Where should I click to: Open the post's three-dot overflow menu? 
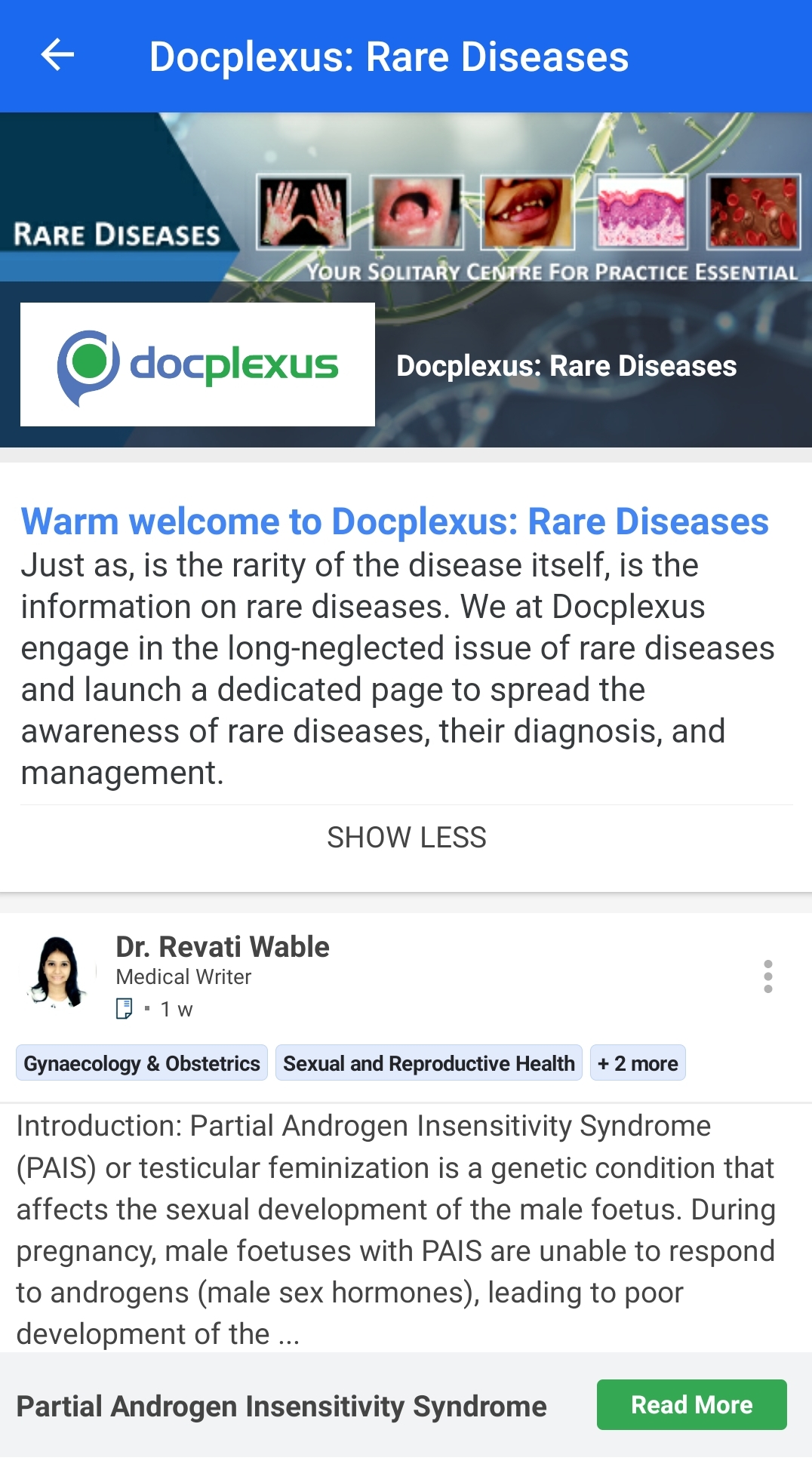(767, 976)
